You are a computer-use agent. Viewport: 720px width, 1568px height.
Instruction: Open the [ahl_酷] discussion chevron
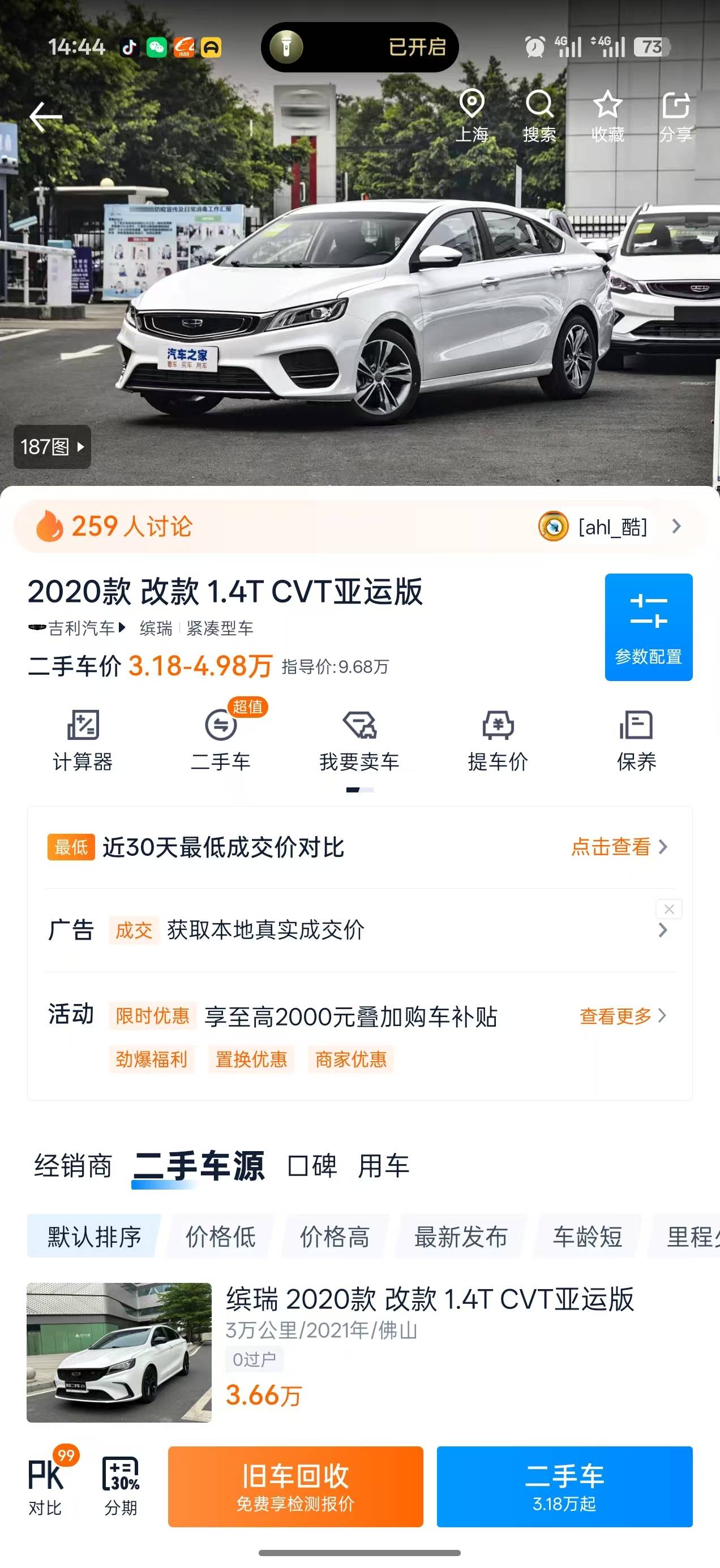pos(675,527)
